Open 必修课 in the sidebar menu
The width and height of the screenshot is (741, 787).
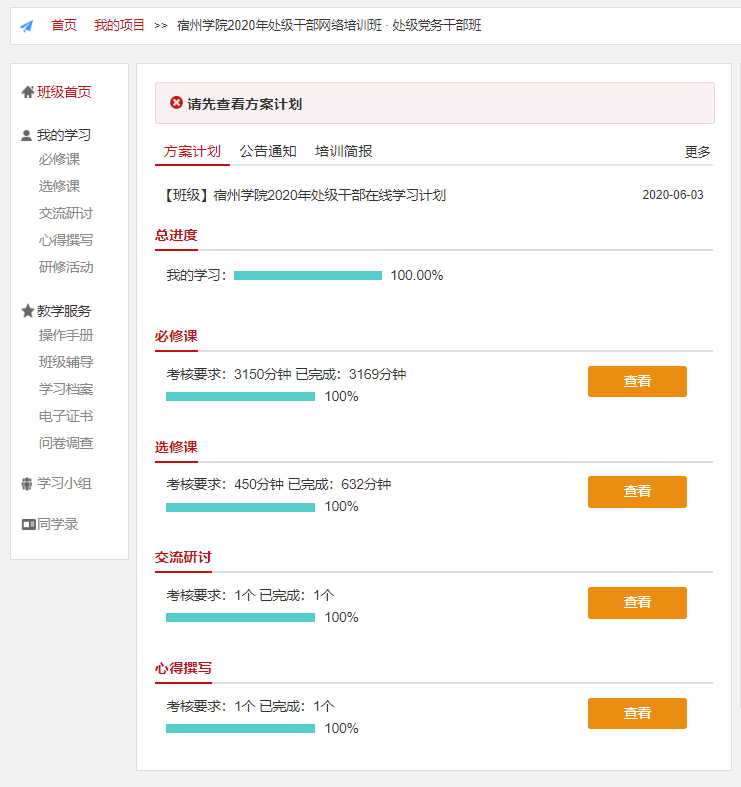coord(59,159)
